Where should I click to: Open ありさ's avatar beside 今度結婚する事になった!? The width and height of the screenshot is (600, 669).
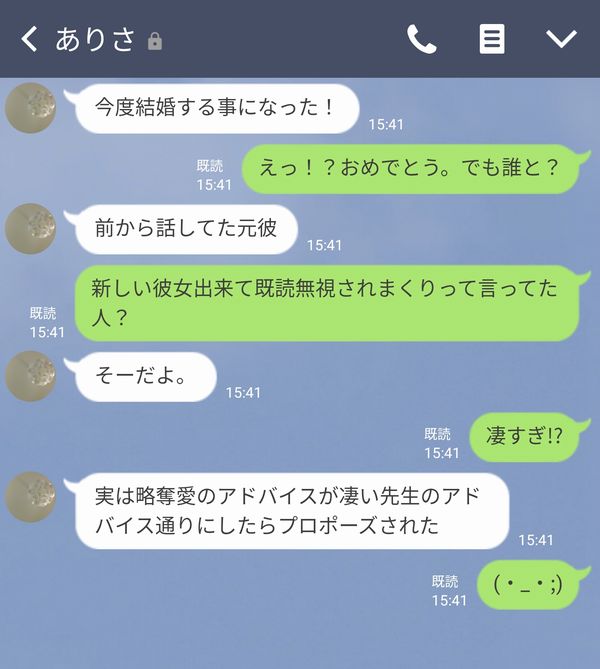(x=30, y=108)
